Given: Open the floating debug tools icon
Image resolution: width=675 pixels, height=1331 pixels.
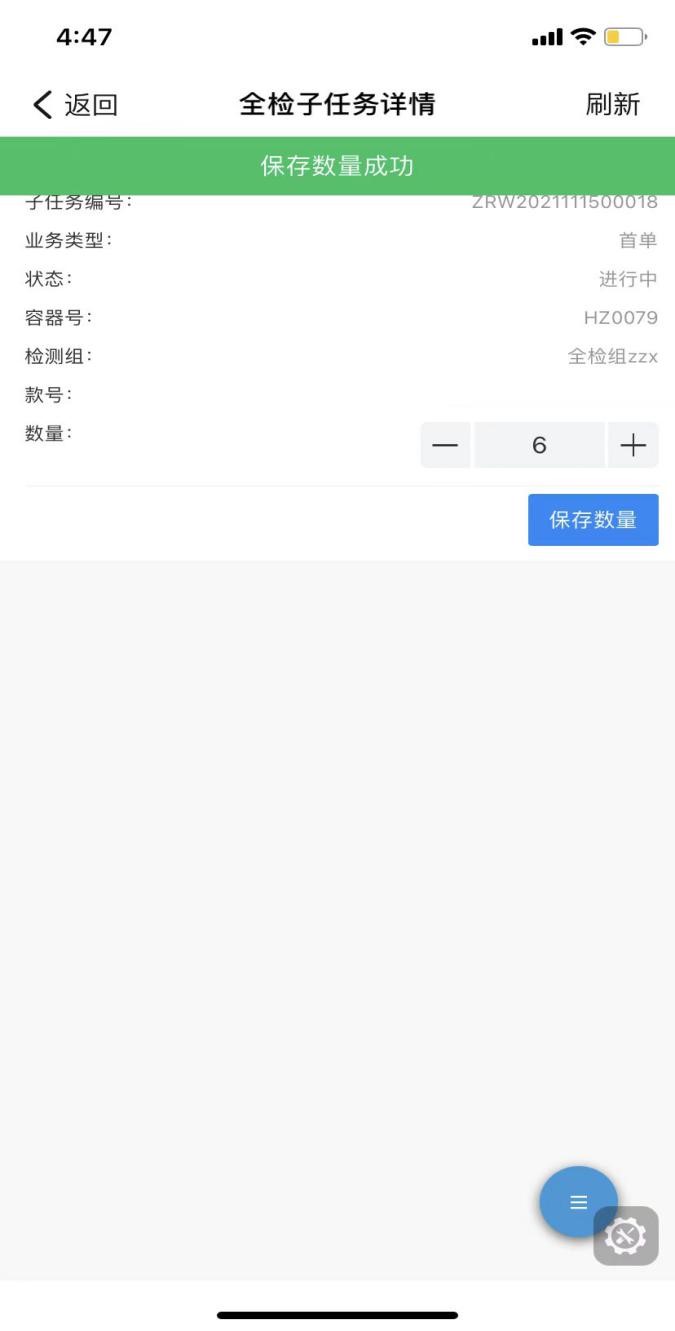Looking at the screenshot, I should tap(627, 1237).
